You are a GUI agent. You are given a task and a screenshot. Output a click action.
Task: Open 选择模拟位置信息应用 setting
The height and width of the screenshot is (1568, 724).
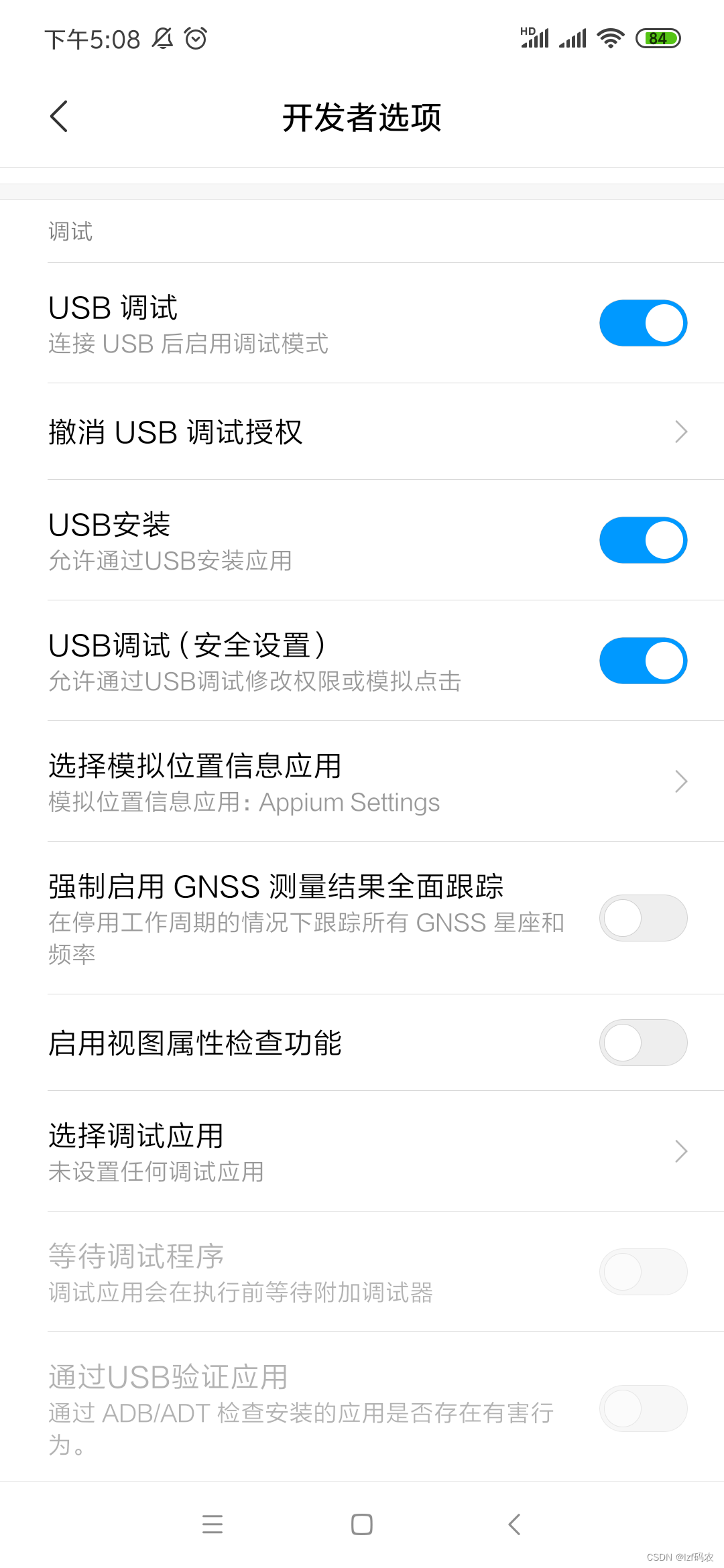pos(362,781)
